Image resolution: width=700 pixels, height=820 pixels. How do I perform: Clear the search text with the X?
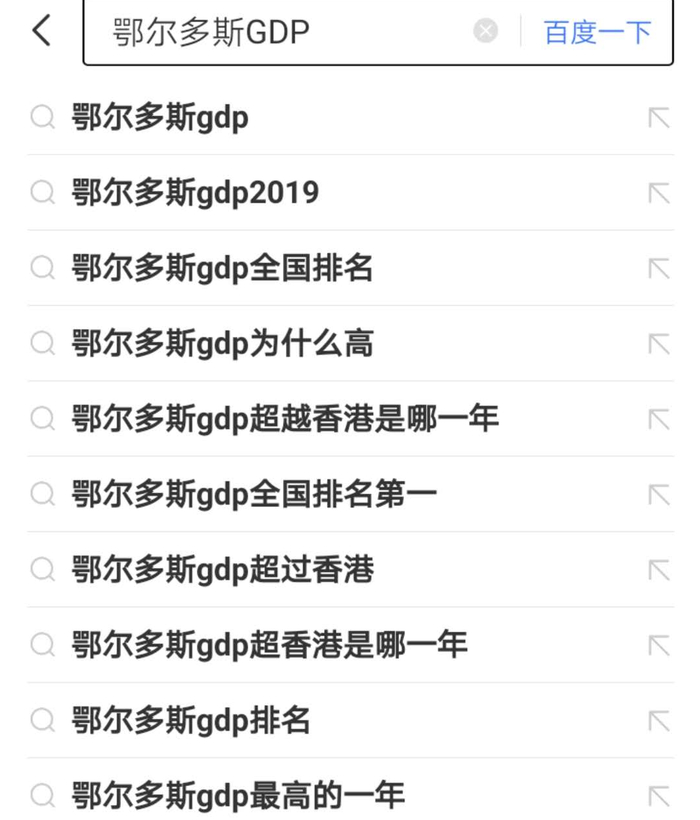tap(485, 32)
